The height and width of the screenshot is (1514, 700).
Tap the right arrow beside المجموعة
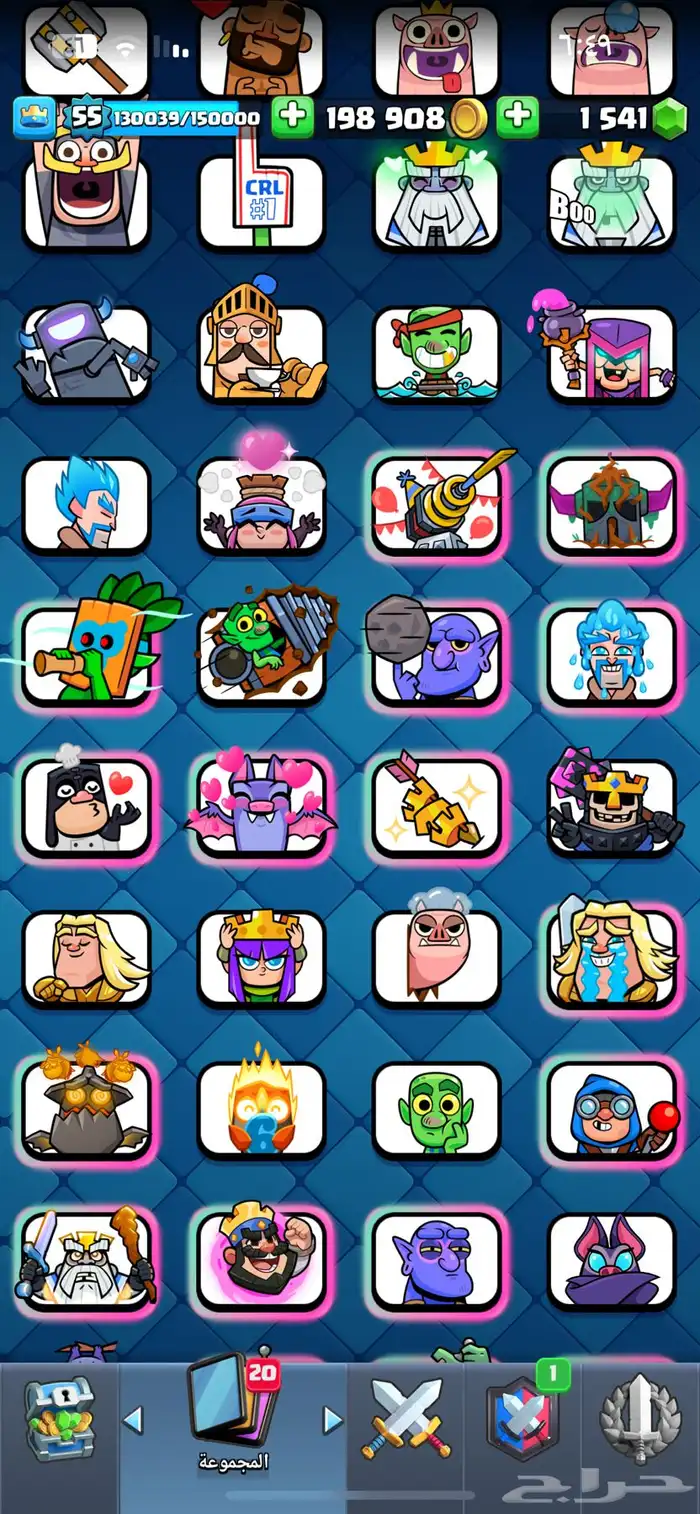click(333, 1419)
